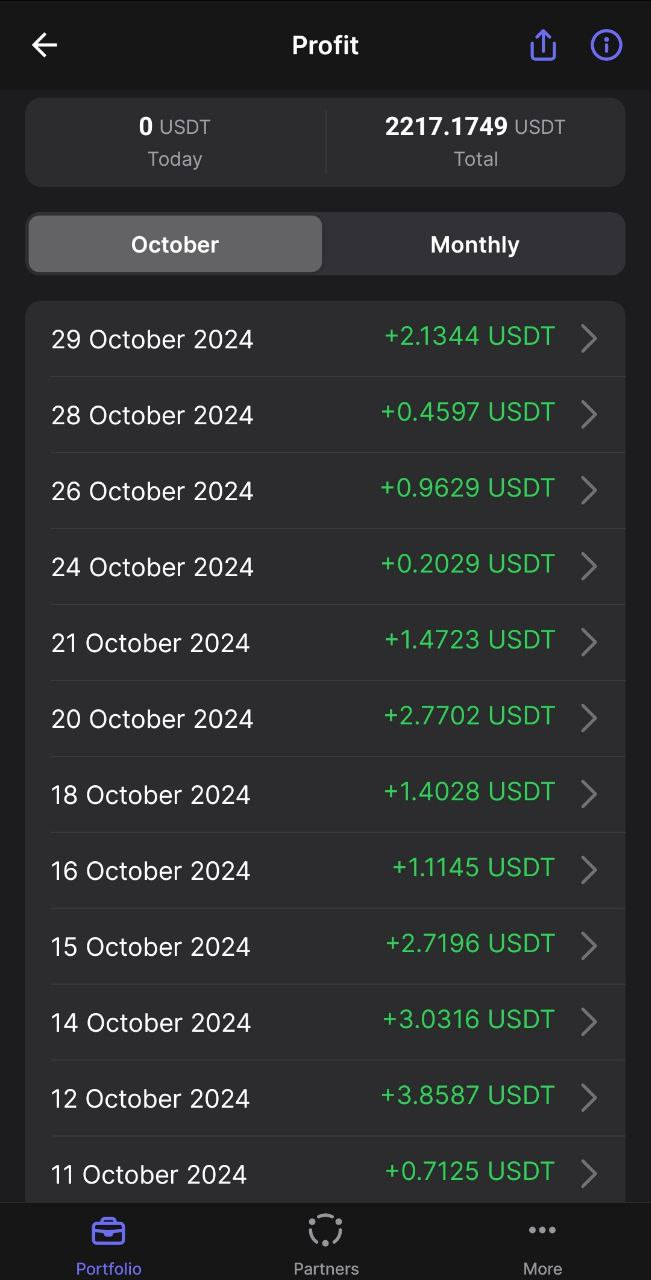Open the 24 October 2024 row
Image resolution: width=651 pixels, height=1280 pixels.
pyautogui.click(x=325, y=567)
